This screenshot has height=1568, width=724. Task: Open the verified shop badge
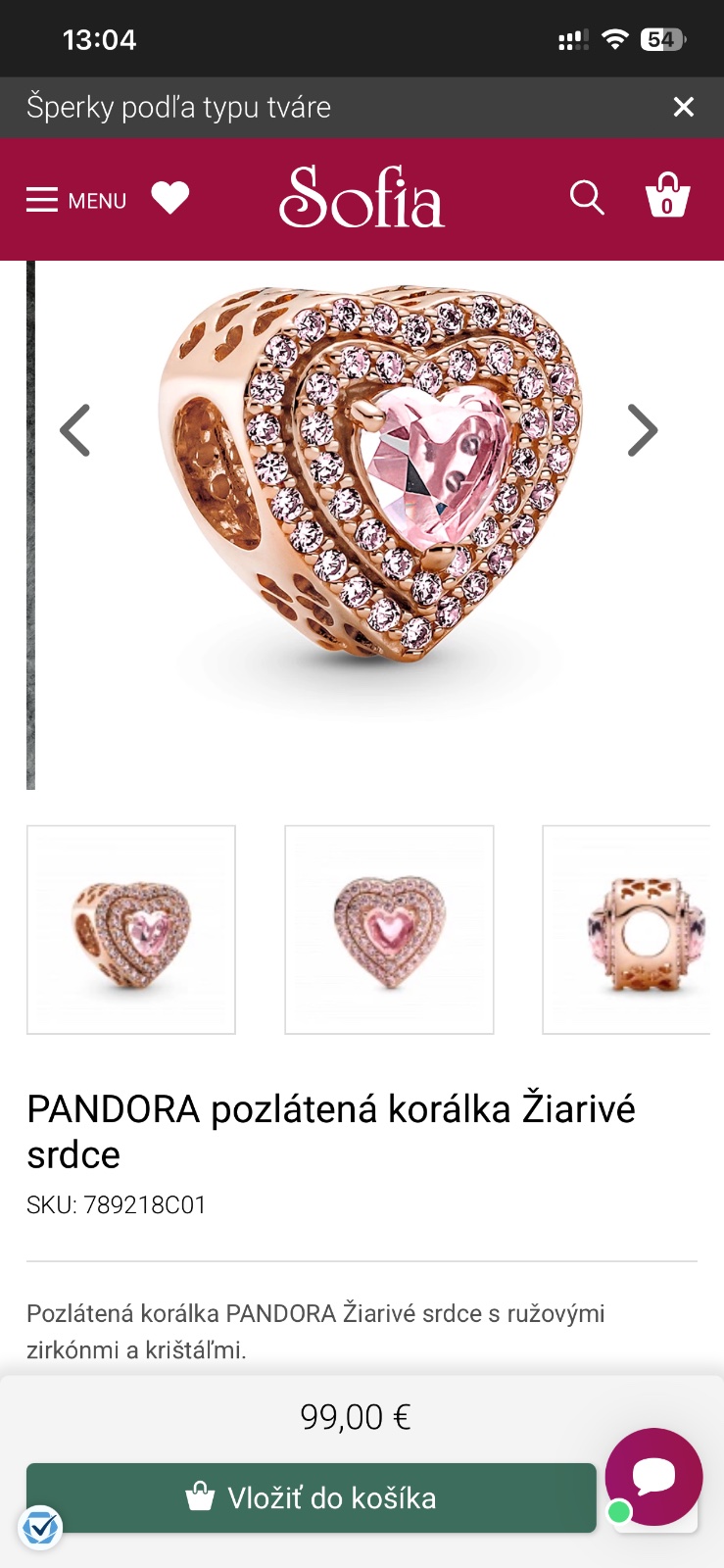click(x=40, y=1526)
